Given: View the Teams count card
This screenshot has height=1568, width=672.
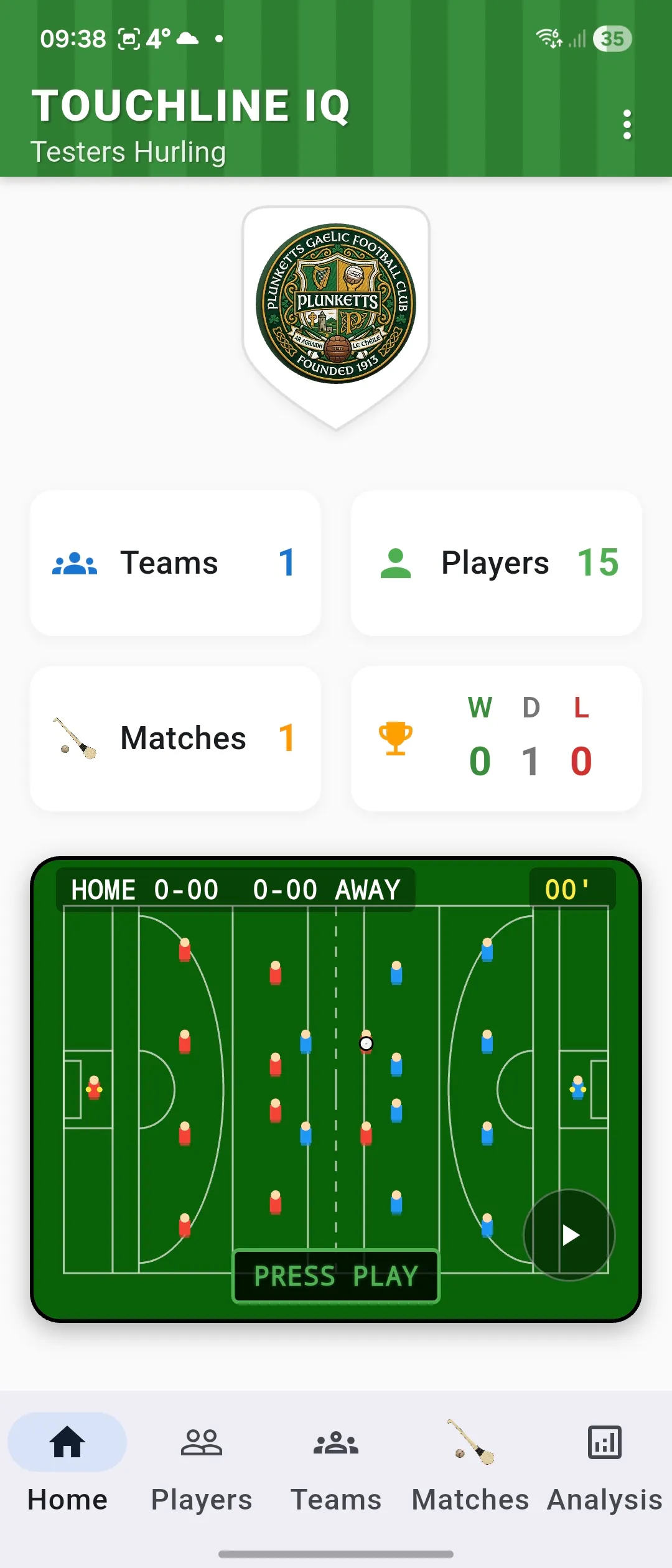Looking at the screenshot, I should [x=175, y=562].
